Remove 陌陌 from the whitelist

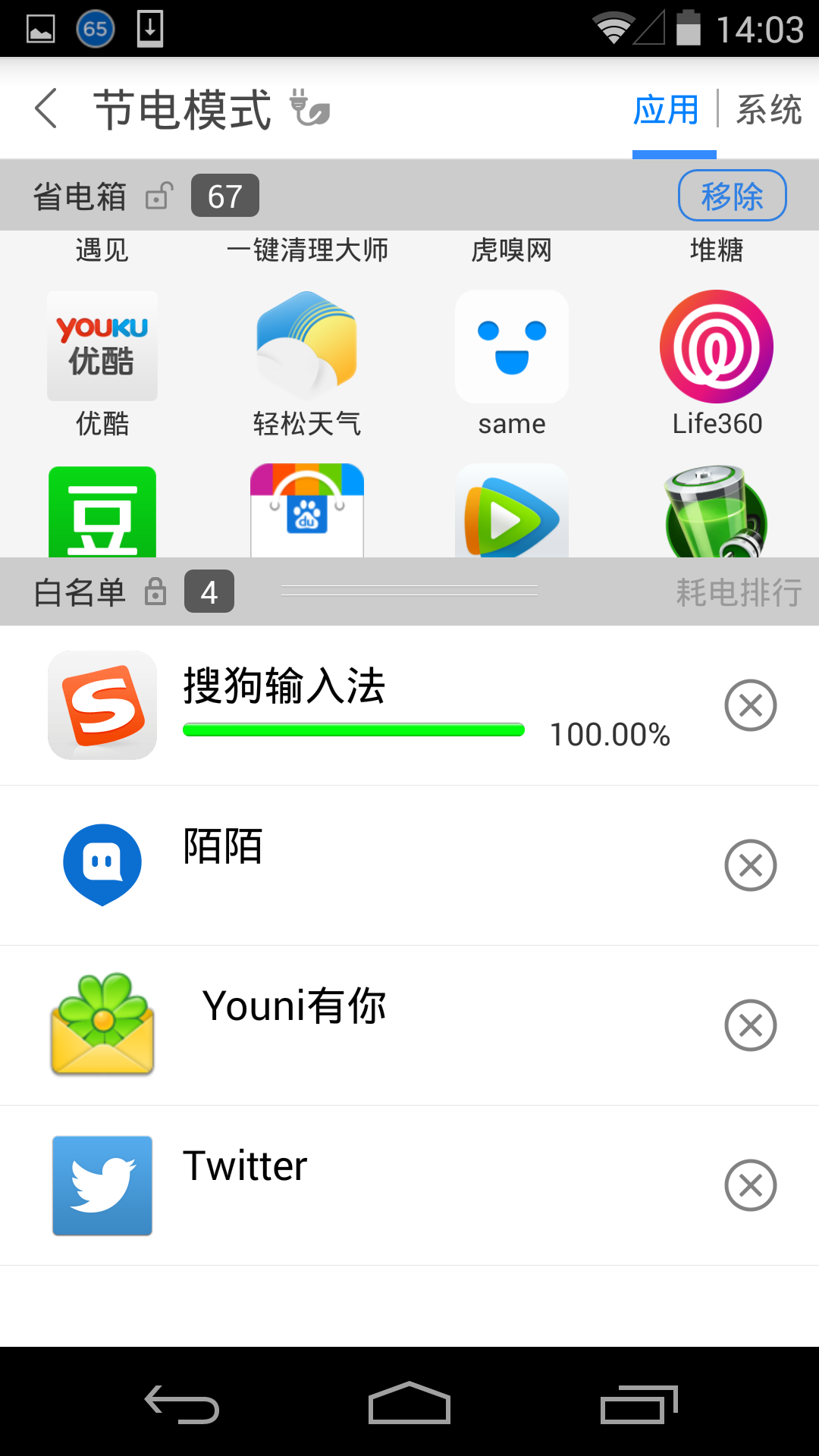coord(750,864)
